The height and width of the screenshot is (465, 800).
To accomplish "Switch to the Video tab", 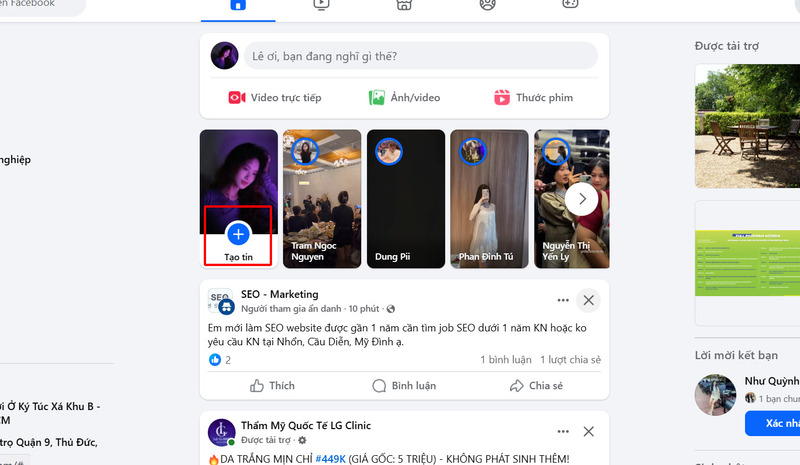I will pos(322,5).
